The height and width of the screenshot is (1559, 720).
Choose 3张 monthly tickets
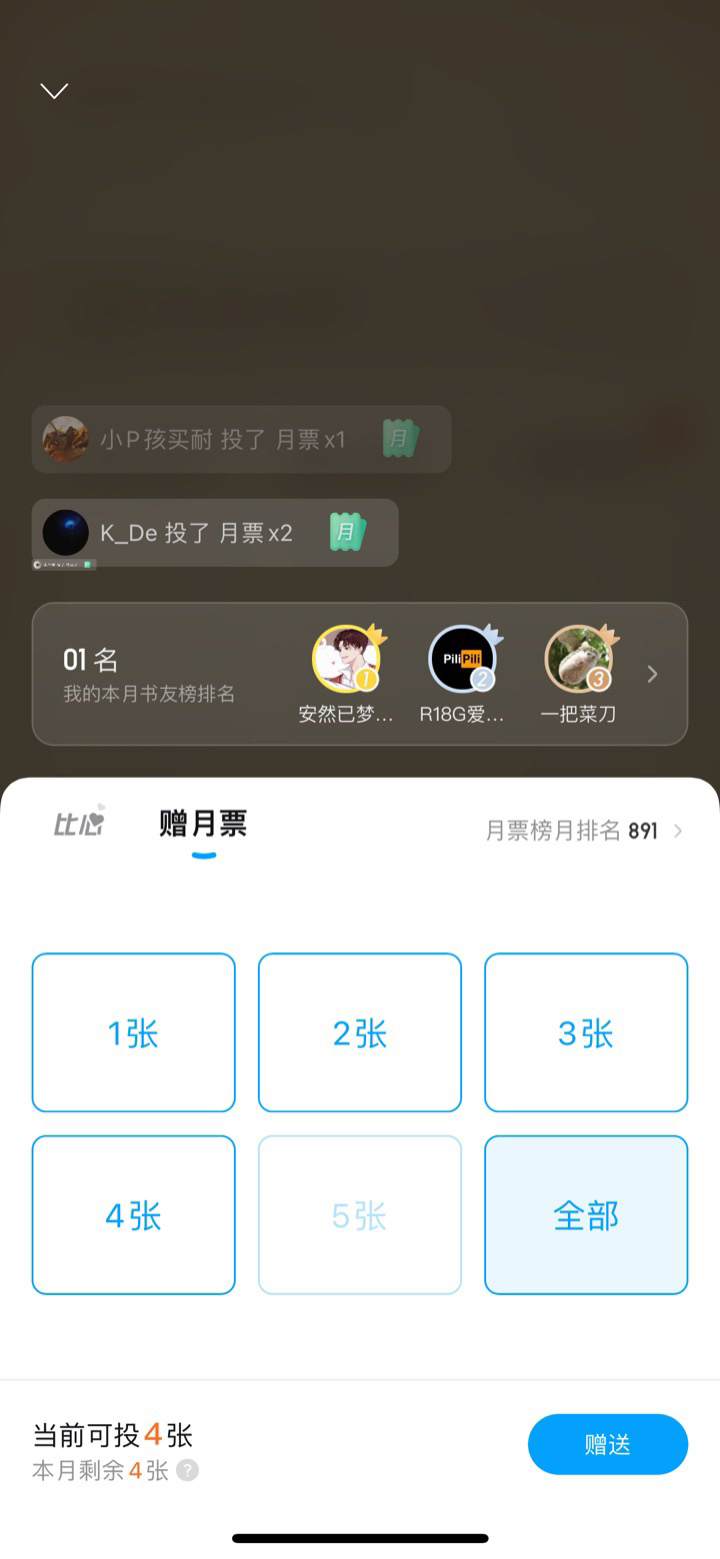tap(586, 1033)
